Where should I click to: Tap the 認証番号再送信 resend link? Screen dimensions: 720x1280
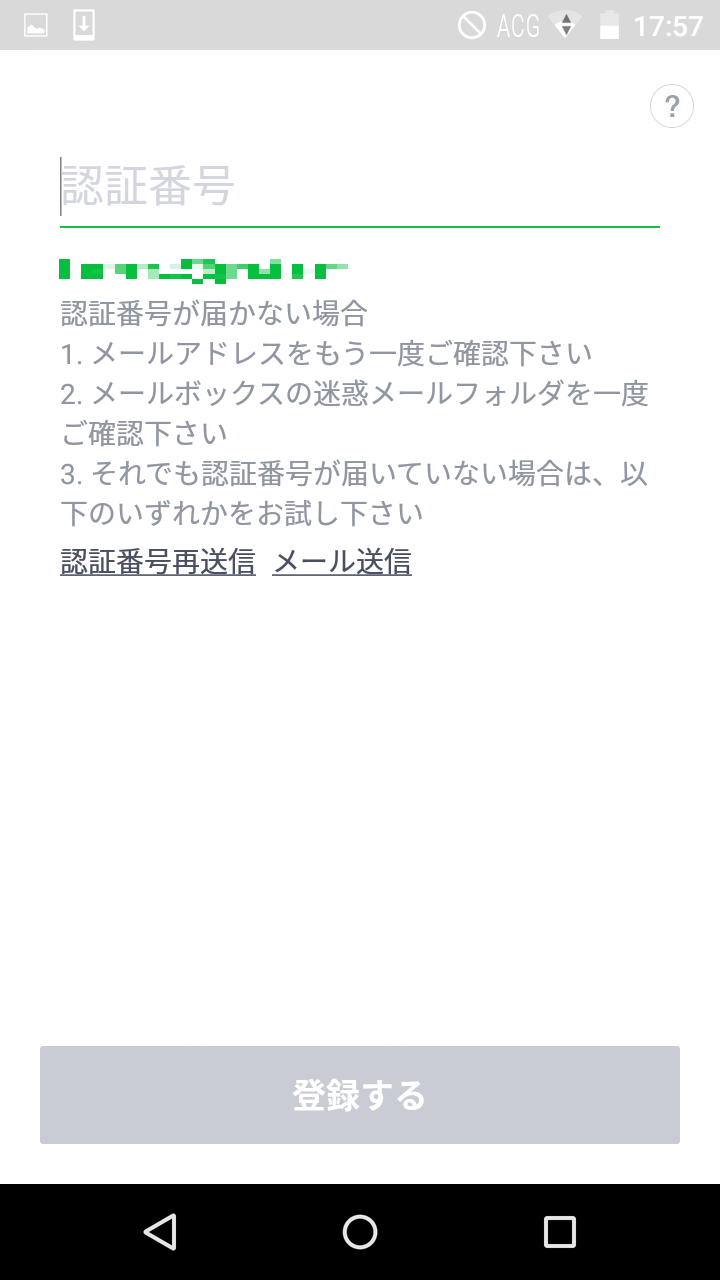click(x=157, y=563)
